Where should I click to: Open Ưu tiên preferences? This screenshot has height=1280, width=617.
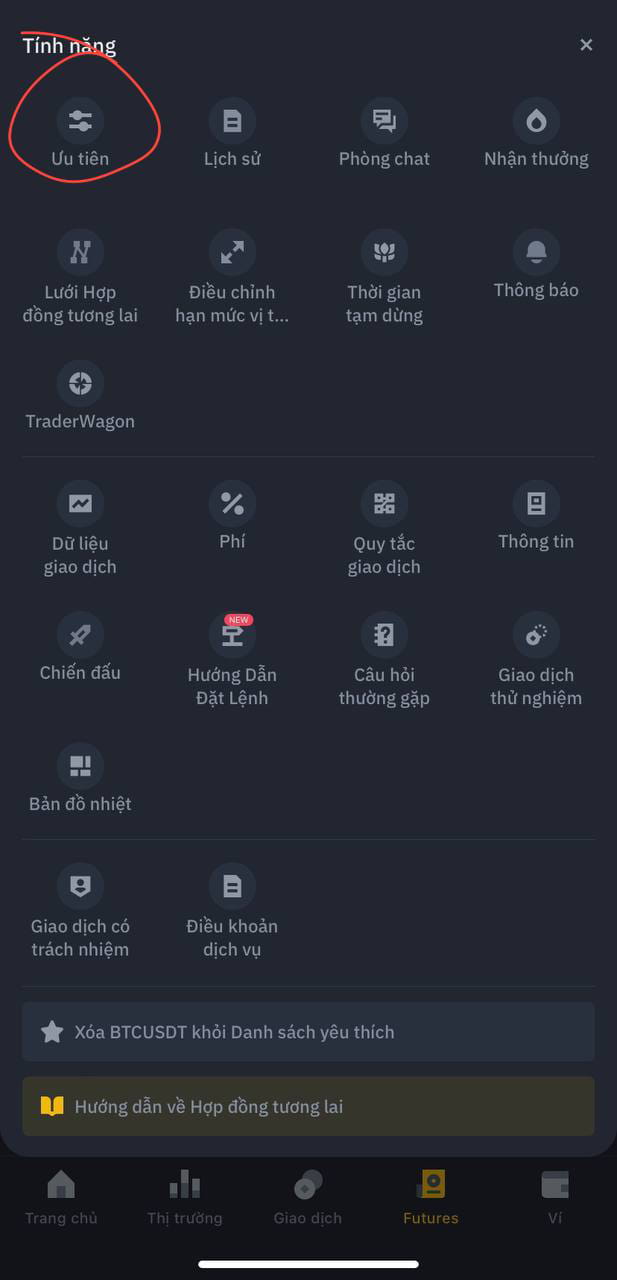pyautogui.click(x=80, y=122)
